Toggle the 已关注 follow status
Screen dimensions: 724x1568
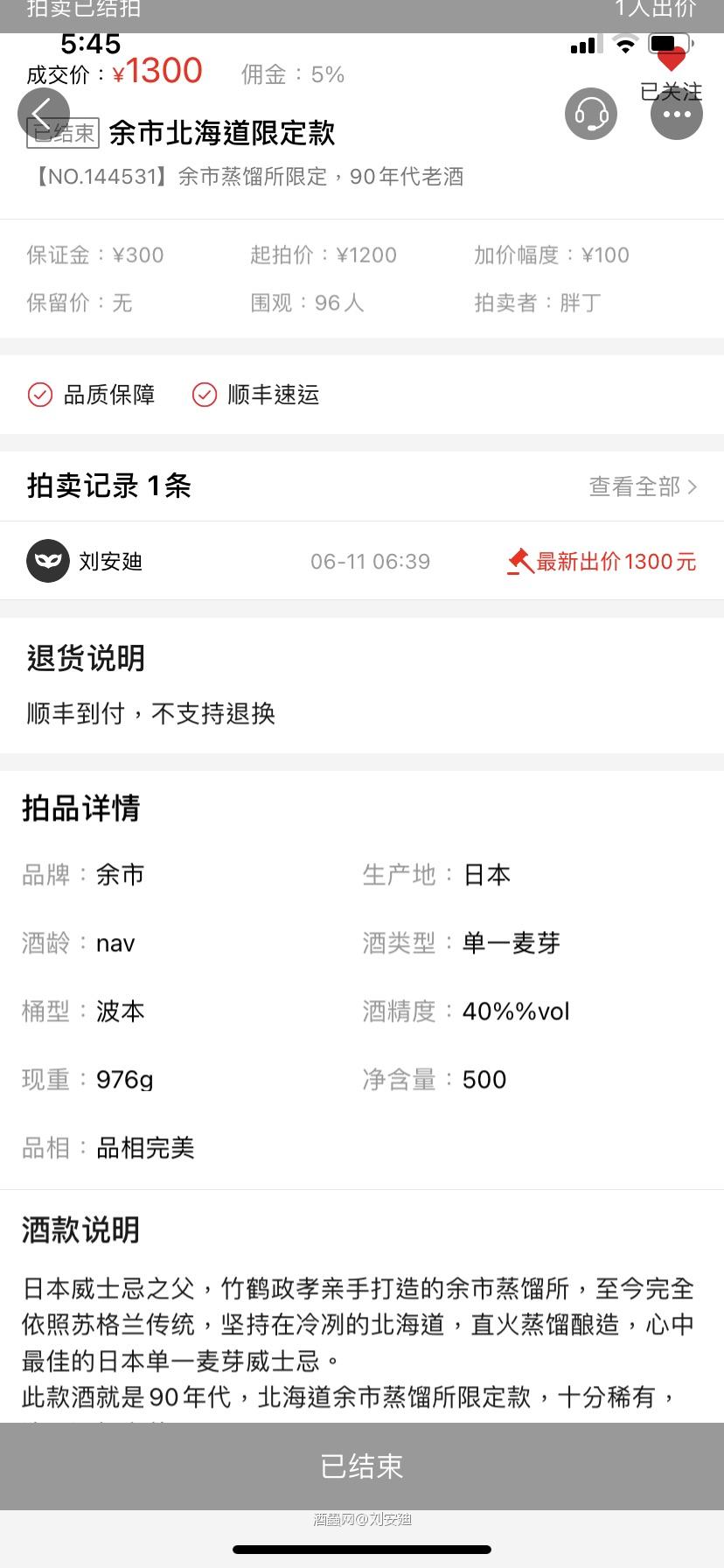(672, 91)
